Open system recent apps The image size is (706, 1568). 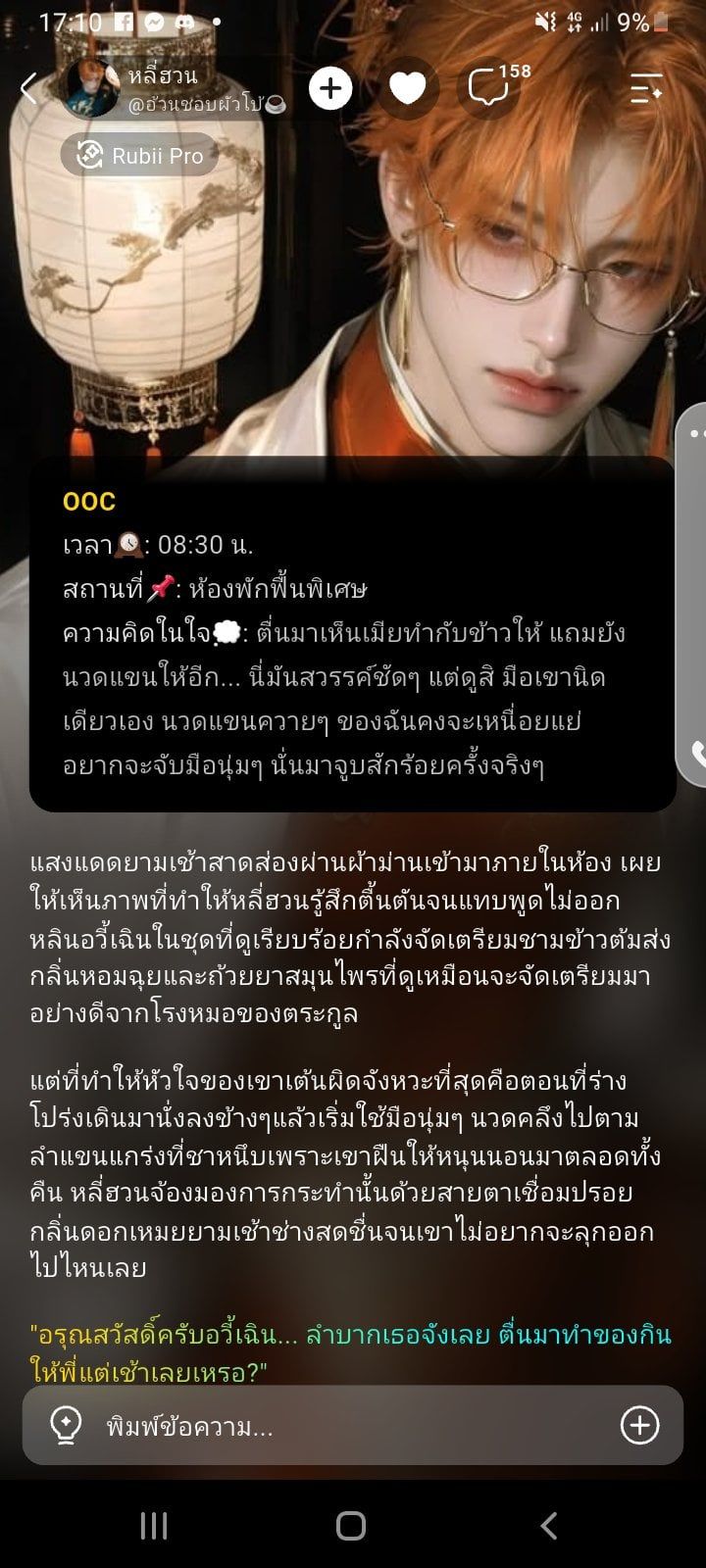tap(154, 1526)
